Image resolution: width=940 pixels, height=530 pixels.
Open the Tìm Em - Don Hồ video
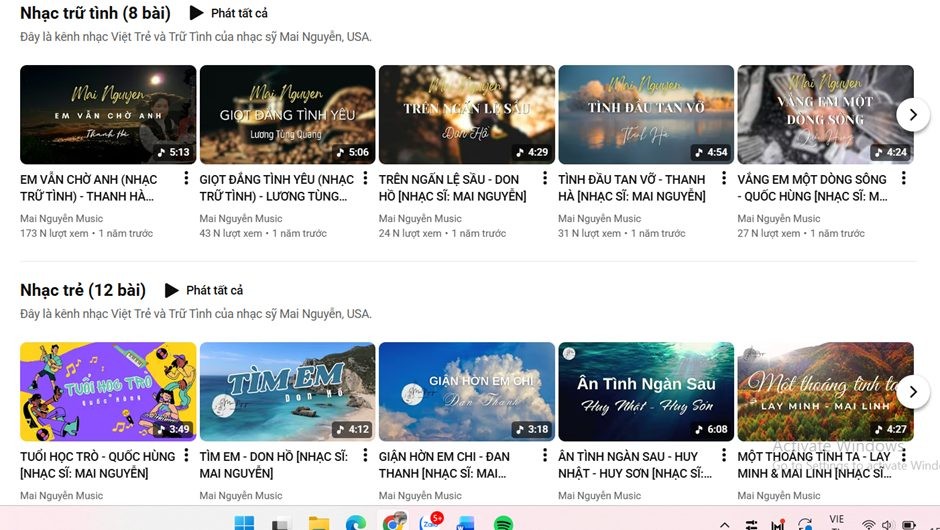(287, 391)
